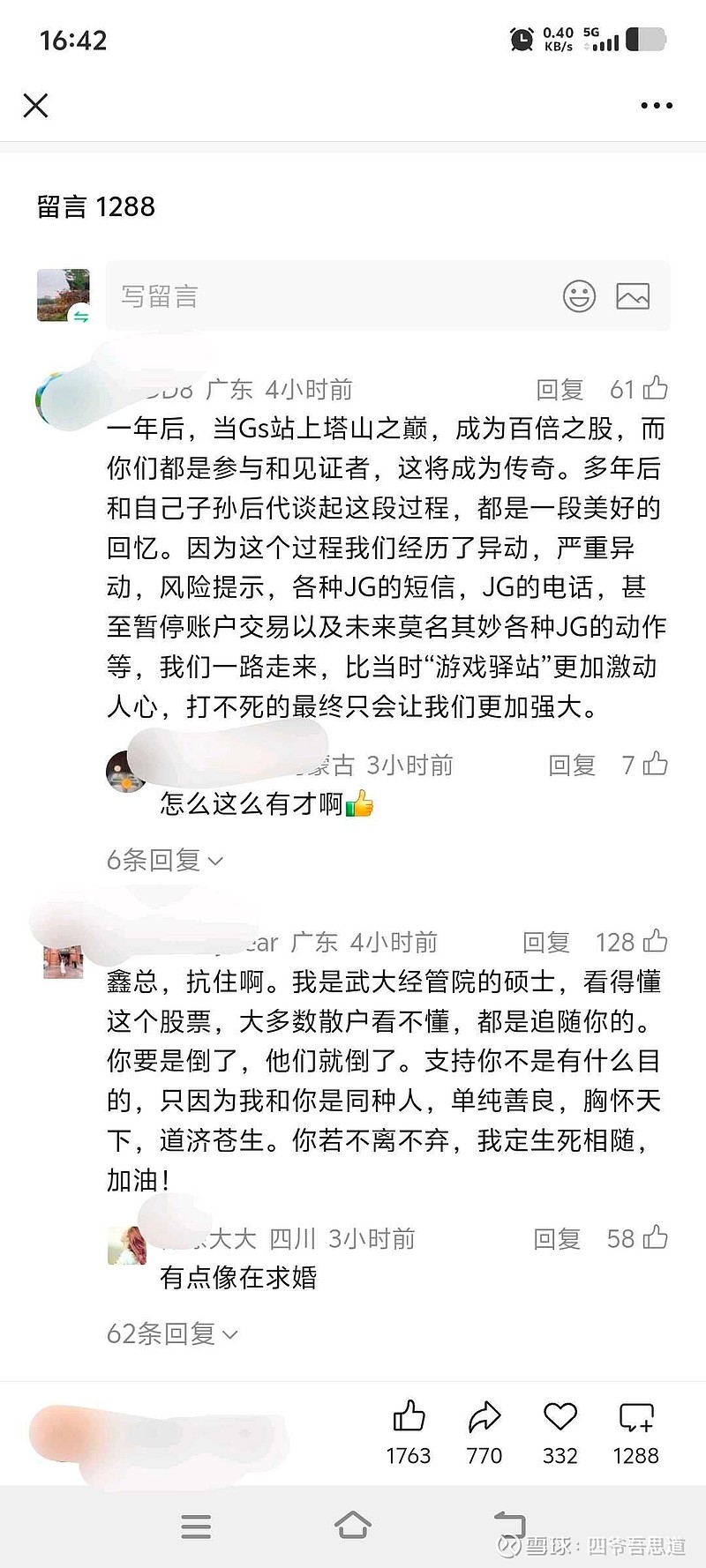Go home using the bottom navigation house icon
Screen dimensions: 706x1568
353,1526
